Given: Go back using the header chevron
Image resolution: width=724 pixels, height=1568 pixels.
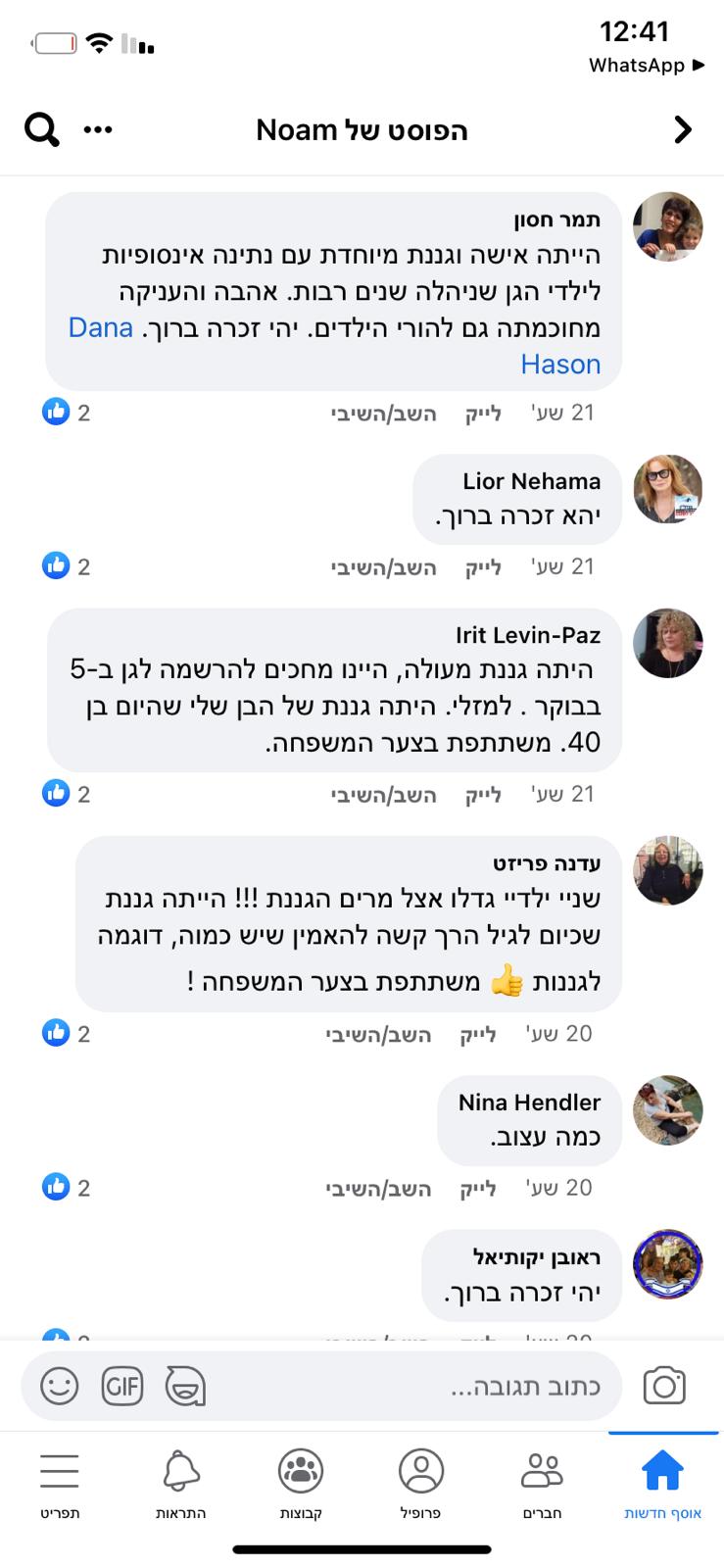Looking at the screenshot, I should coord(683,129).
